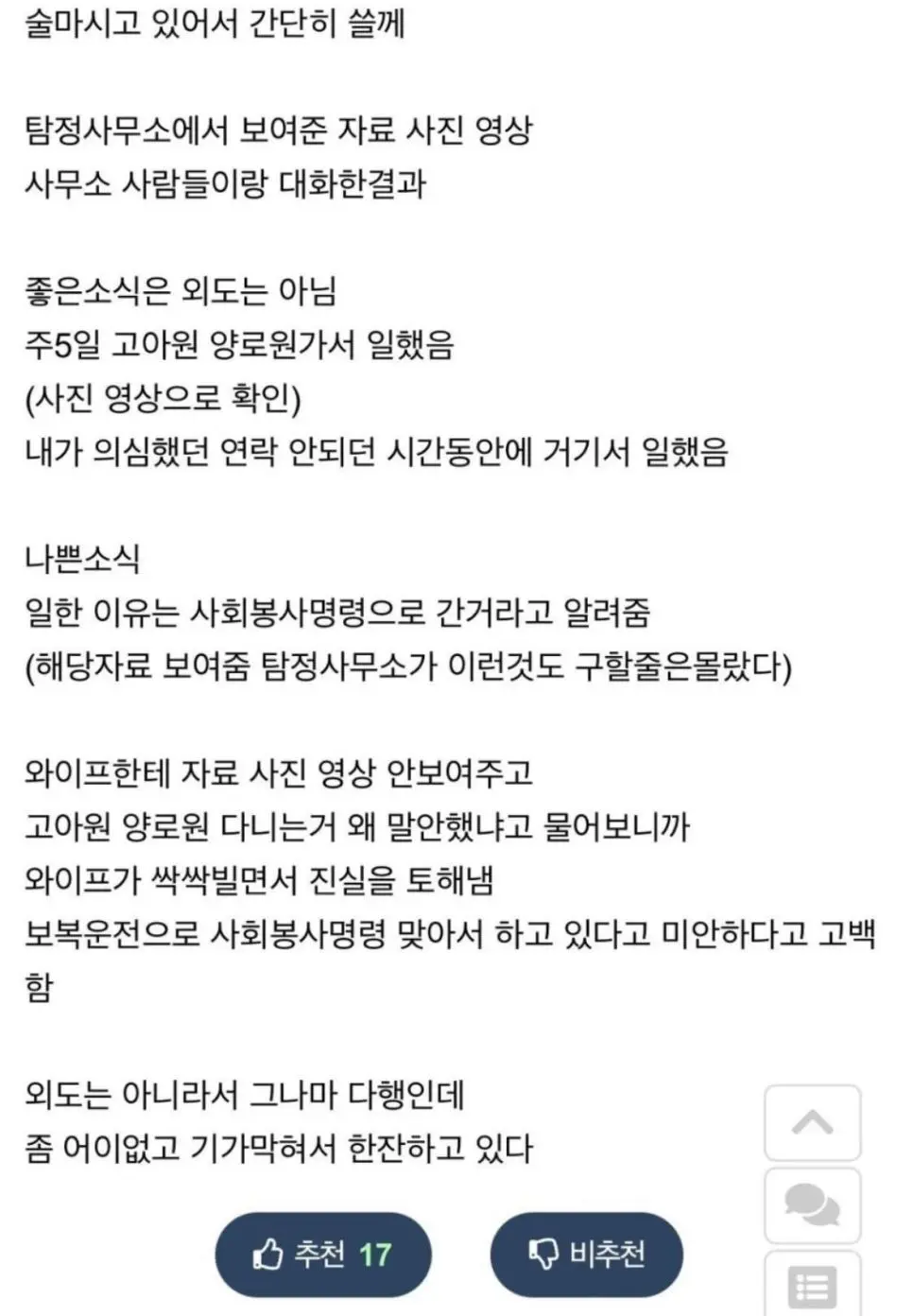
Task: Open the comments via the speech bubble icon
Action: [x=812, y=1205]
